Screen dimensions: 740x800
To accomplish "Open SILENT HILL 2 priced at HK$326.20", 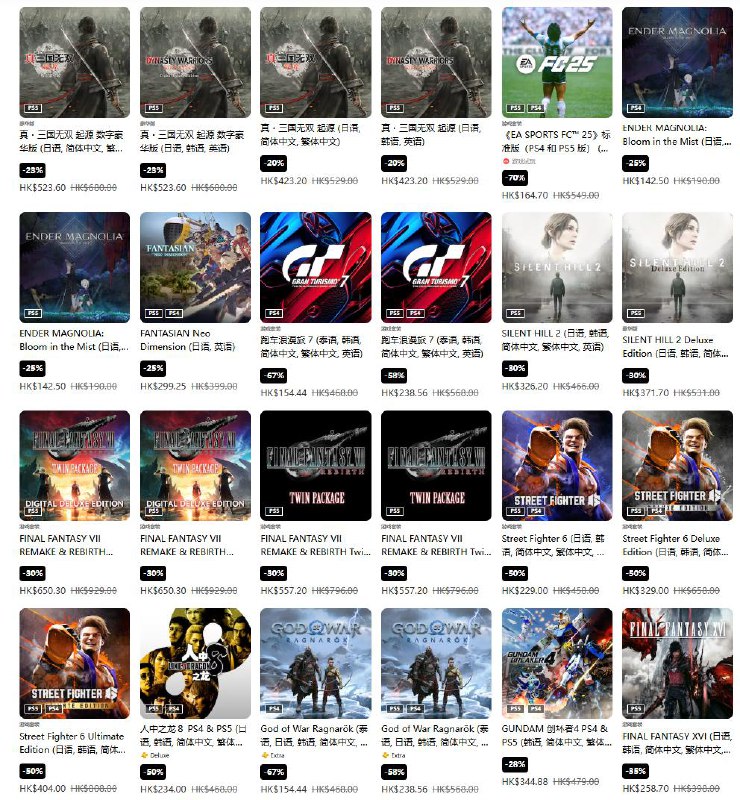I will pyautogui.click(x=556, y=266).
